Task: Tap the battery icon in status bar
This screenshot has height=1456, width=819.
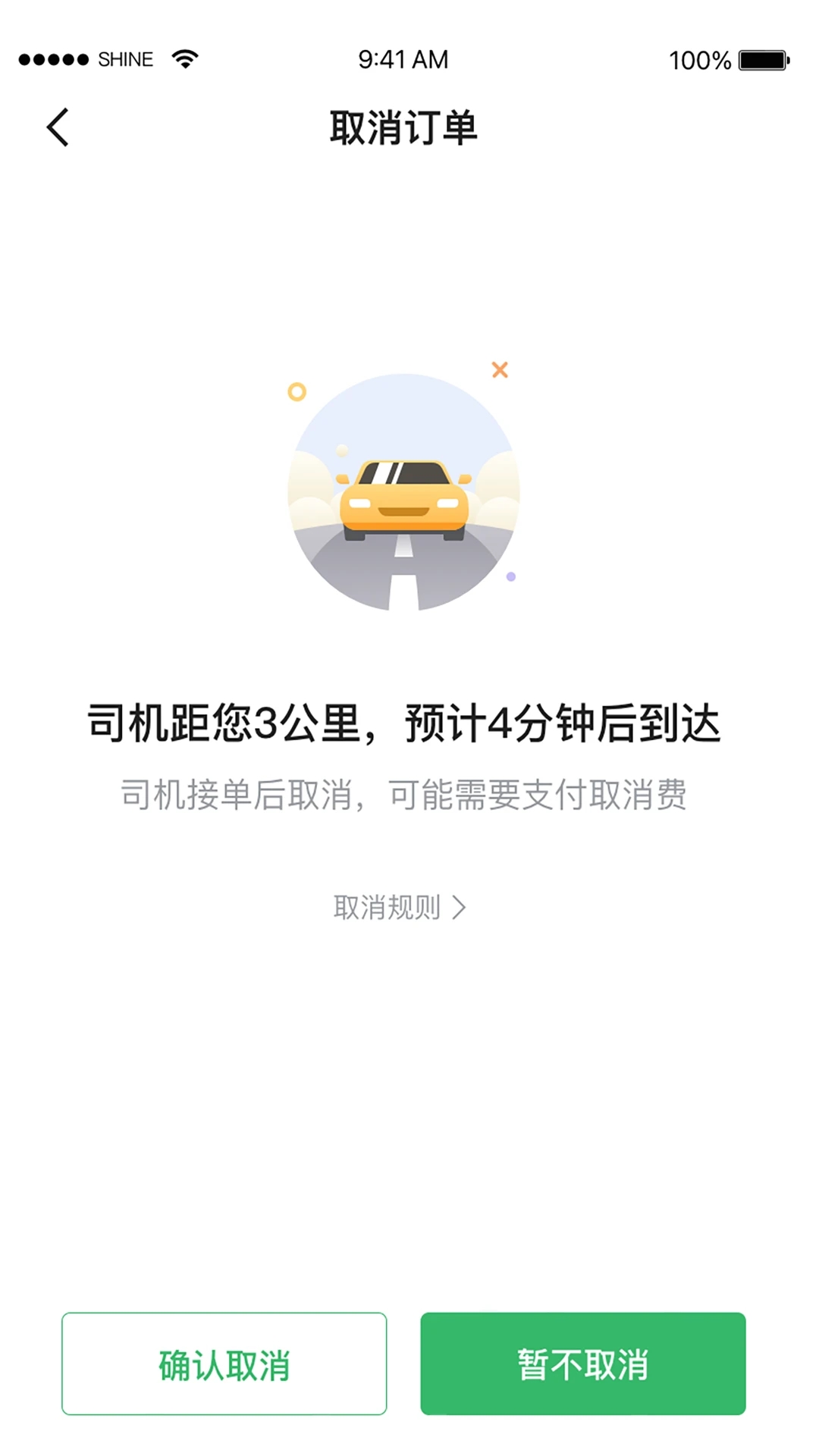Action: click(761, 58)
